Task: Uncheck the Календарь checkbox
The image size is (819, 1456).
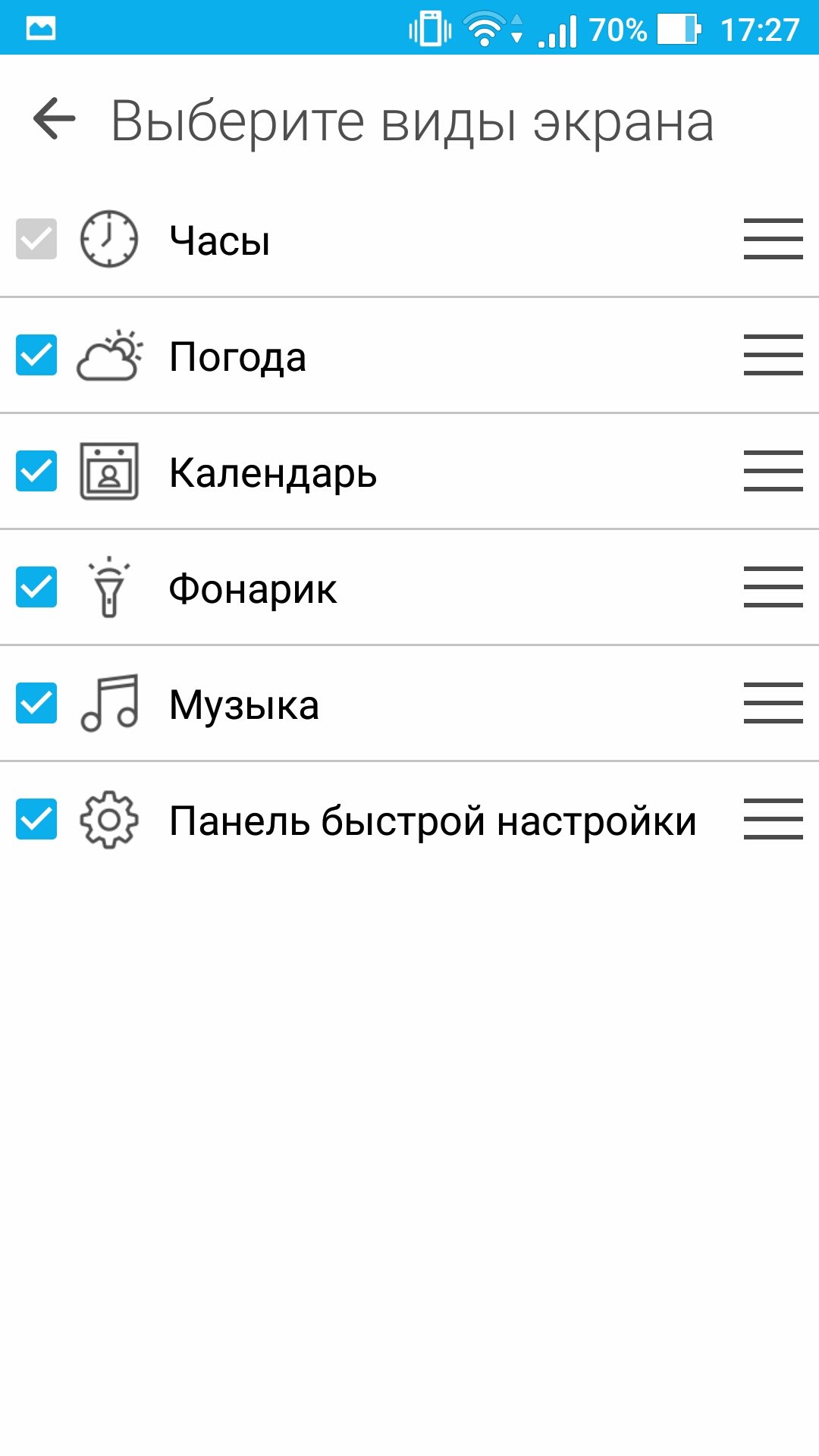Action: [36, 471]
